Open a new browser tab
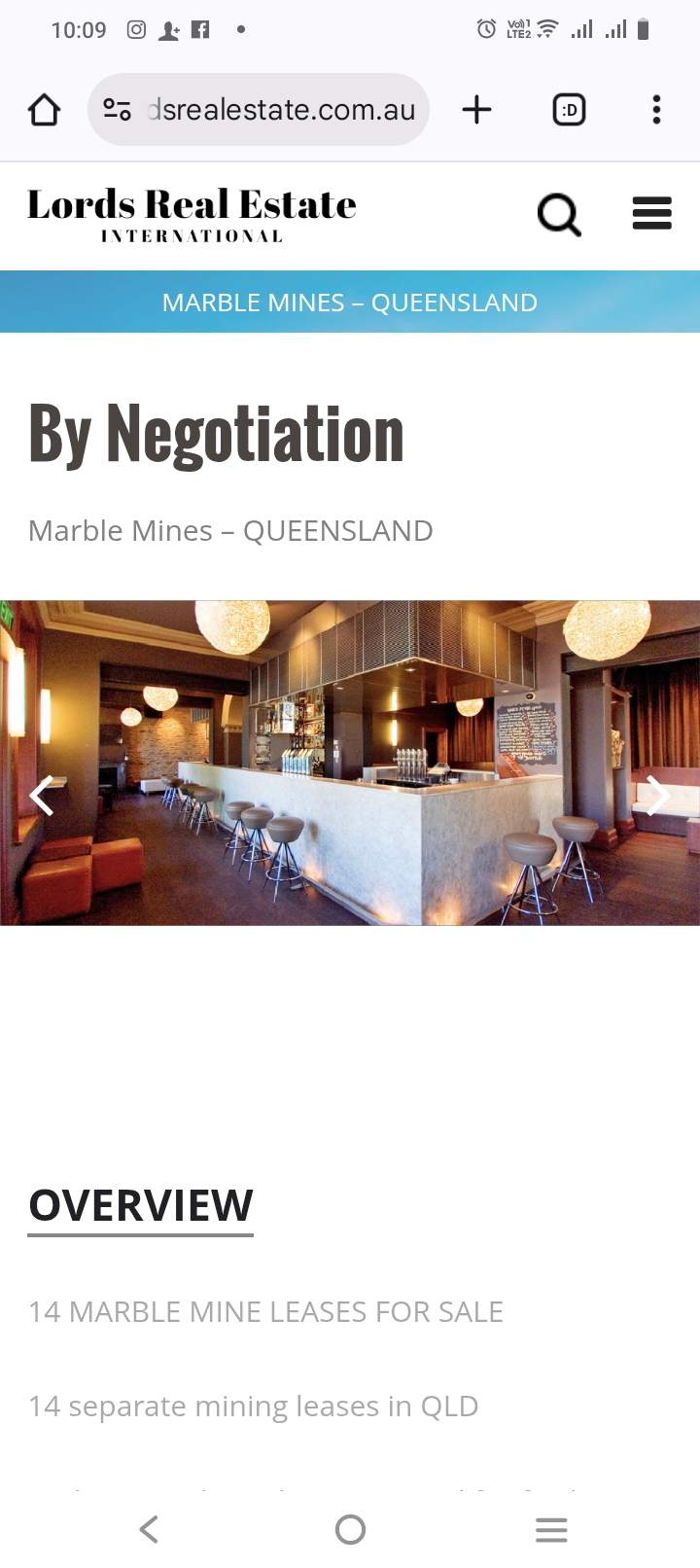Screen dimensions: 700x1568 (x=476, y=110)
